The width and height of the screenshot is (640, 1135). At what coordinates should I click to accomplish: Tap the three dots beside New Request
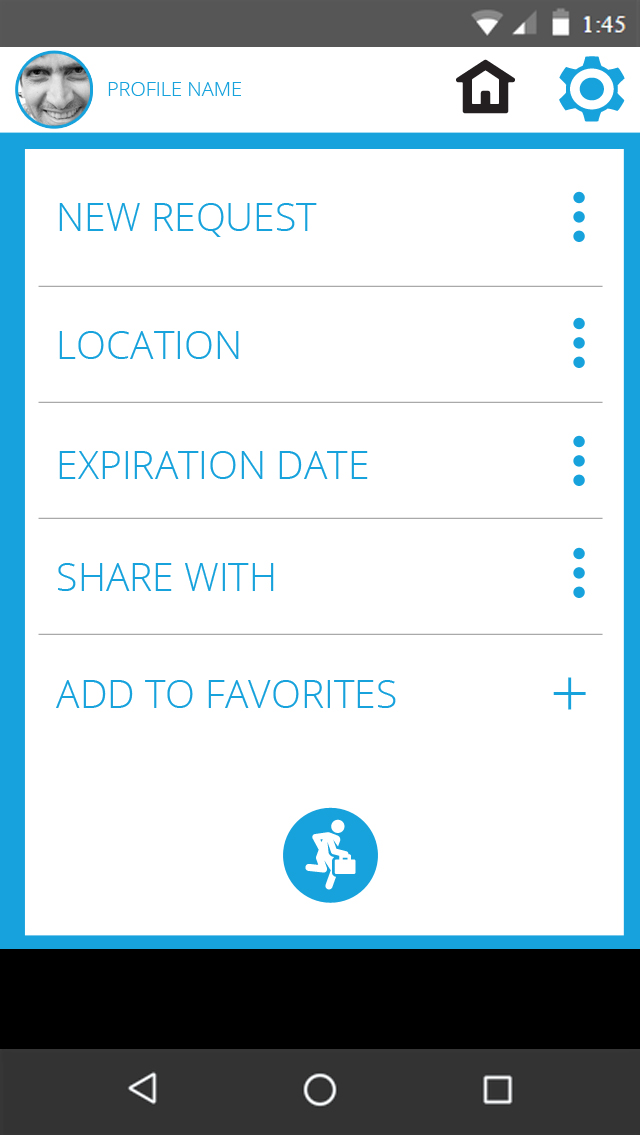pyautogui.click(x=579, y=217)
